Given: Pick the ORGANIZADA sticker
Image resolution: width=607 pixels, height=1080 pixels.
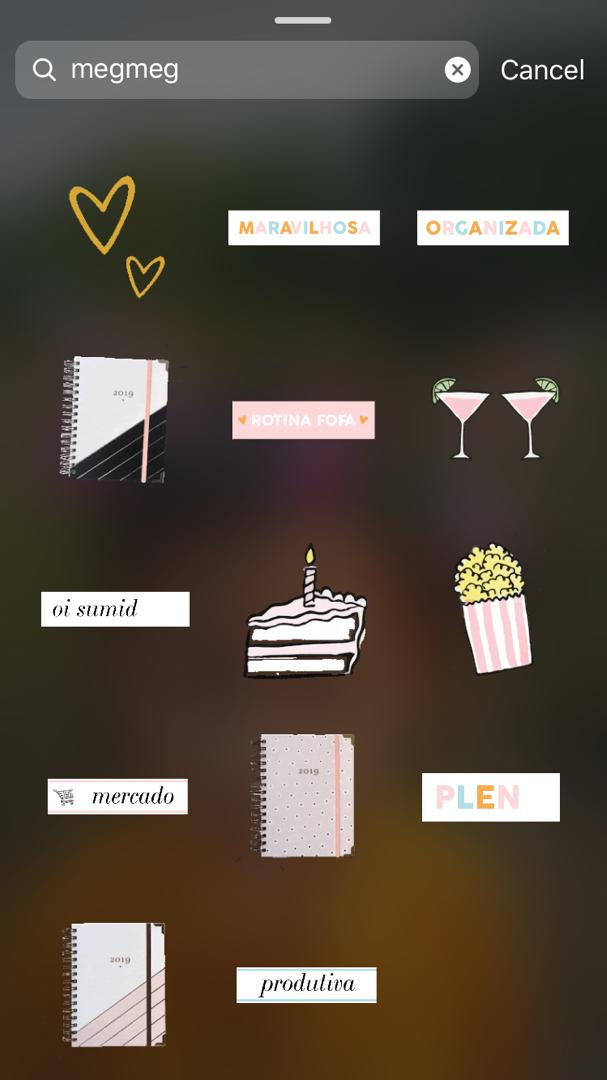Looking at the screenshot, I should [492, 228].
